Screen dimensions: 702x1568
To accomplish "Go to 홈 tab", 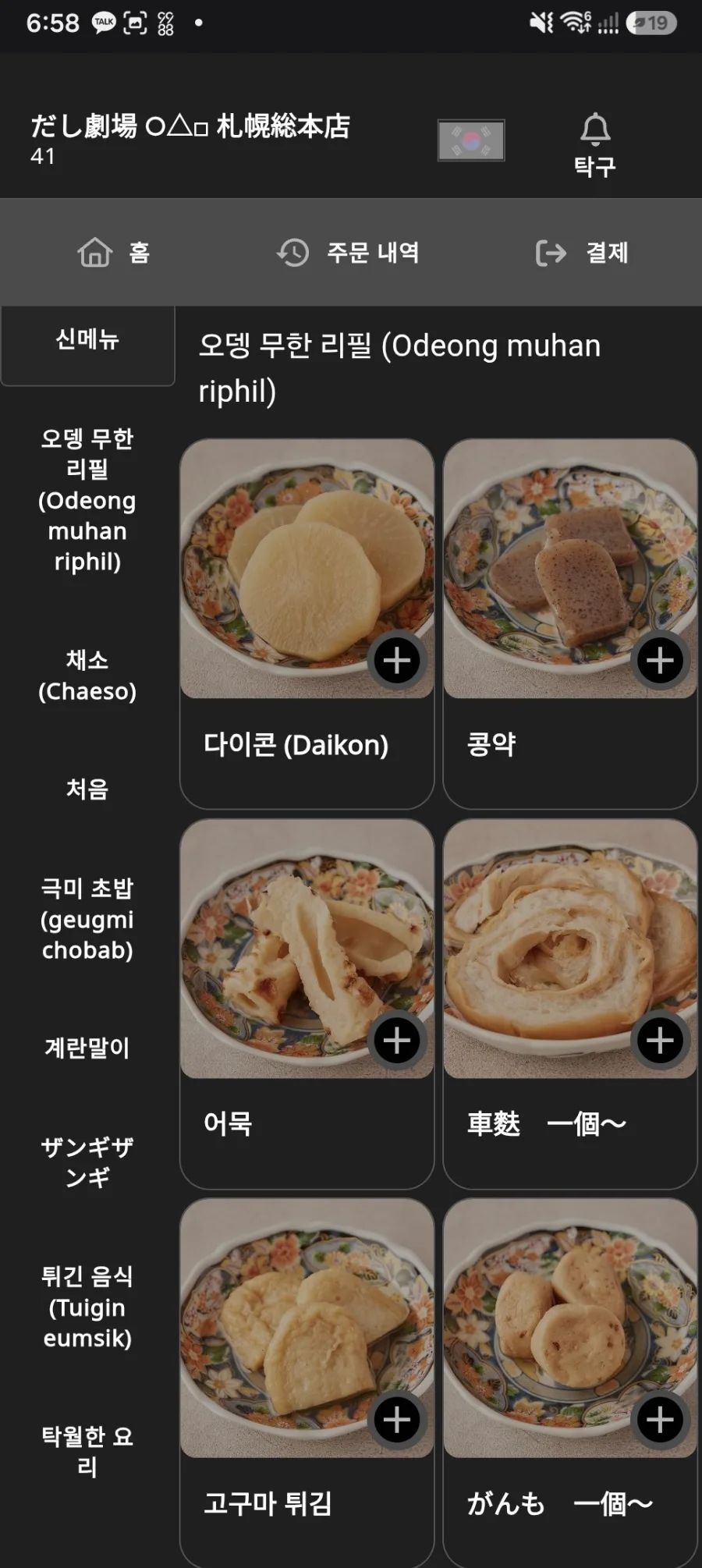I will click(x=114, y=253).
